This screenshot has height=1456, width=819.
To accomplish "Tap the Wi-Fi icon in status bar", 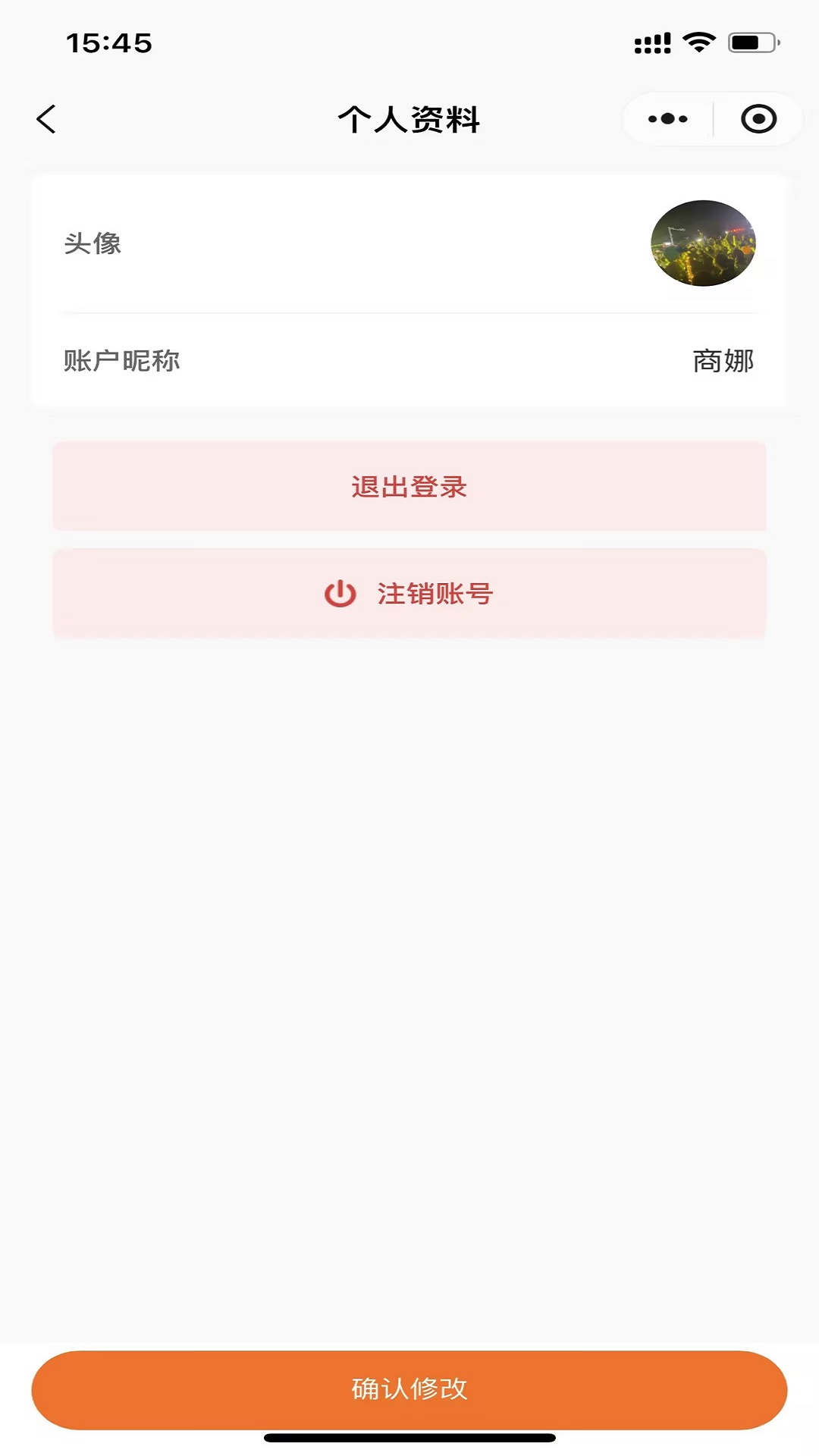I will click(697, 43).
